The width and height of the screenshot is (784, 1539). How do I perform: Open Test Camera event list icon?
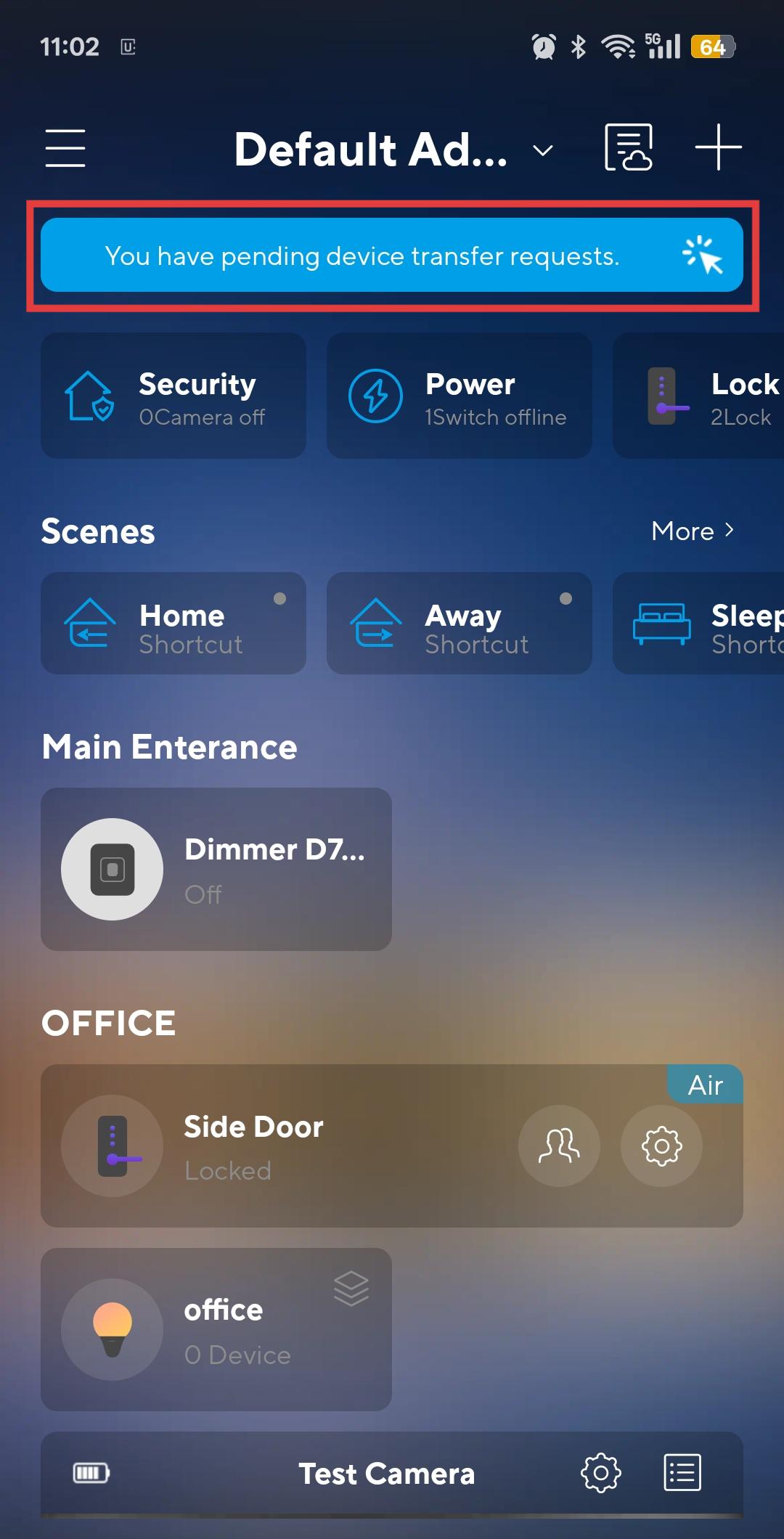tap(682, 1473)
